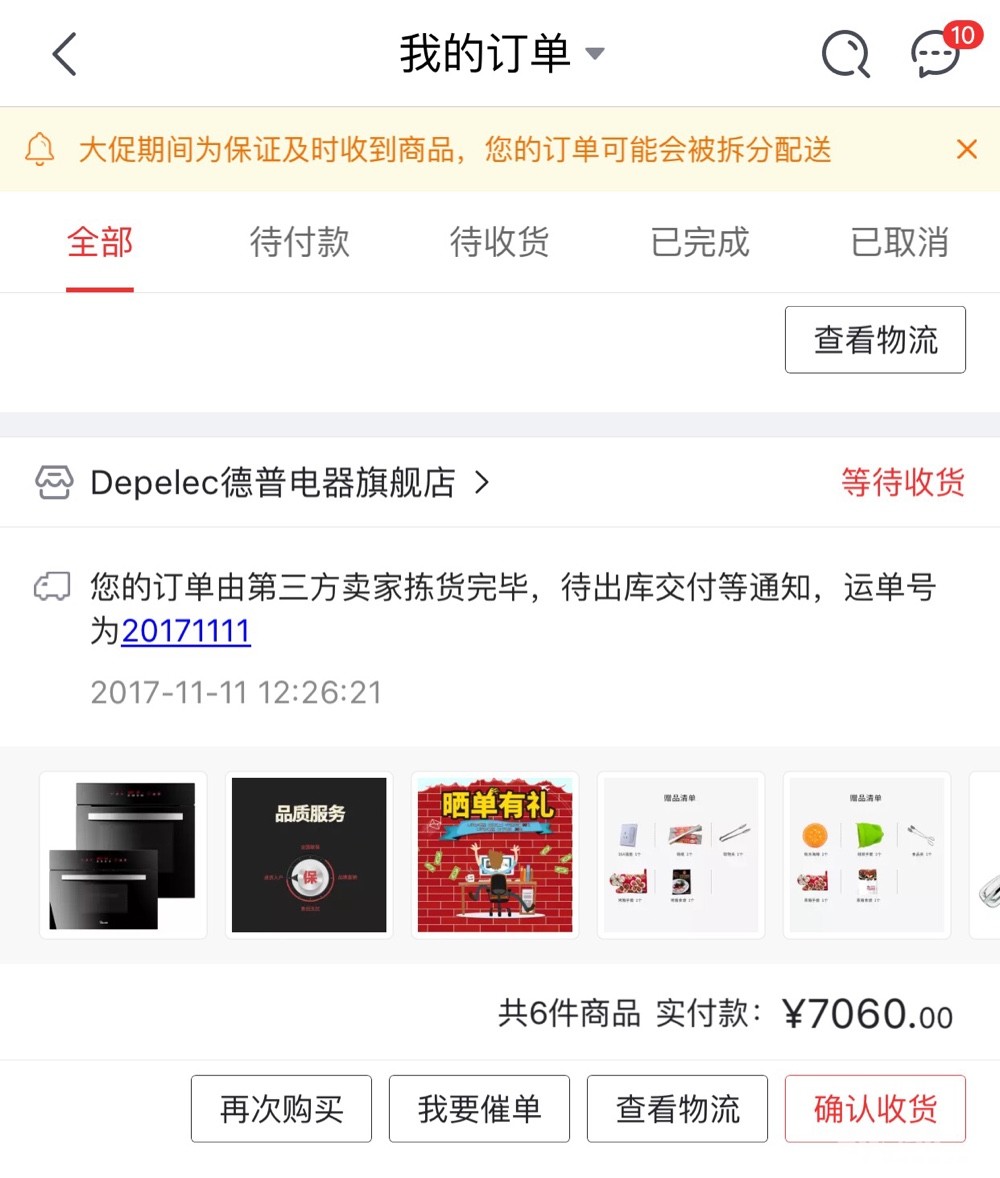Tap 我要催单 to urge the order
1000x1178 pixels.
[x=479, y=1108]
